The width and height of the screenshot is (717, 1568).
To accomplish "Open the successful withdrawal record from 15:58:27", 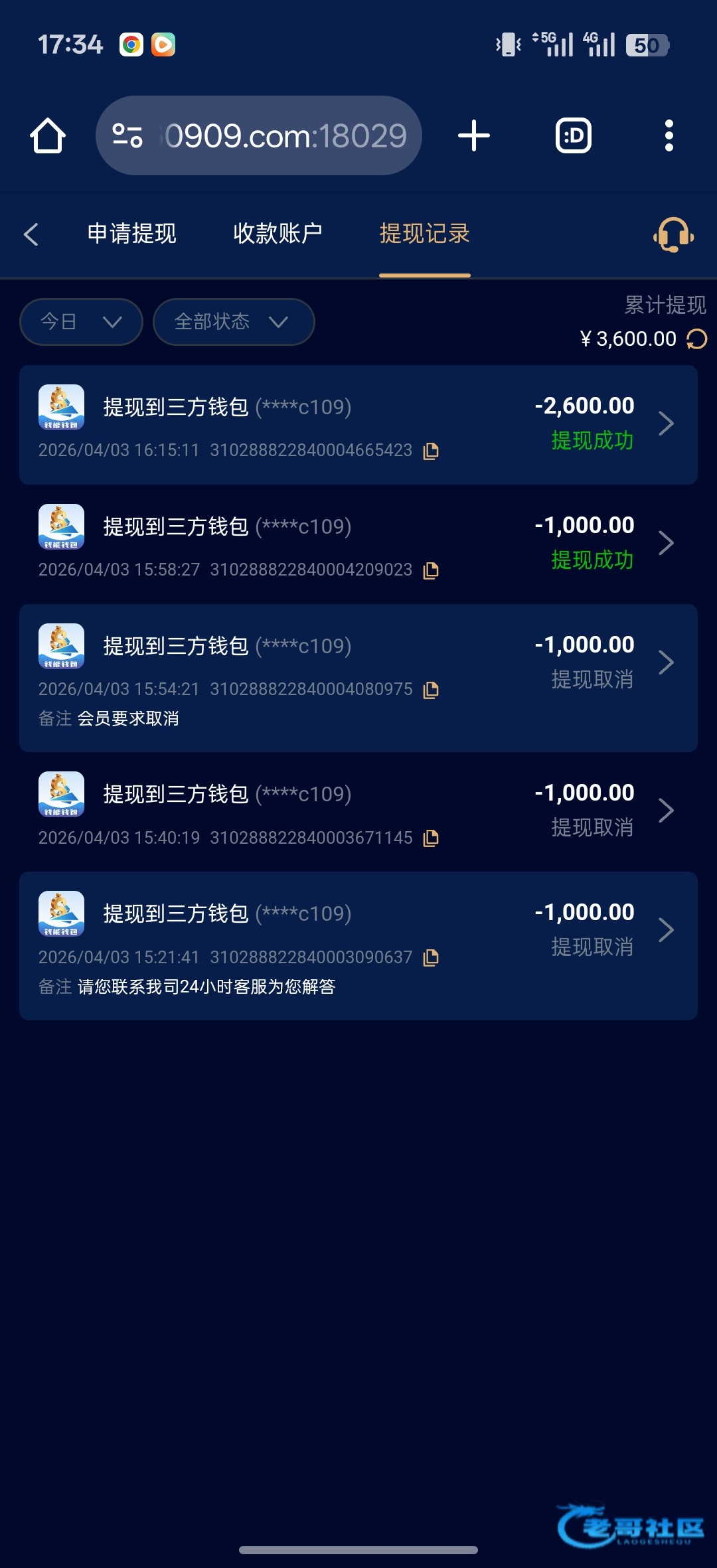I will tap(358, 544).
